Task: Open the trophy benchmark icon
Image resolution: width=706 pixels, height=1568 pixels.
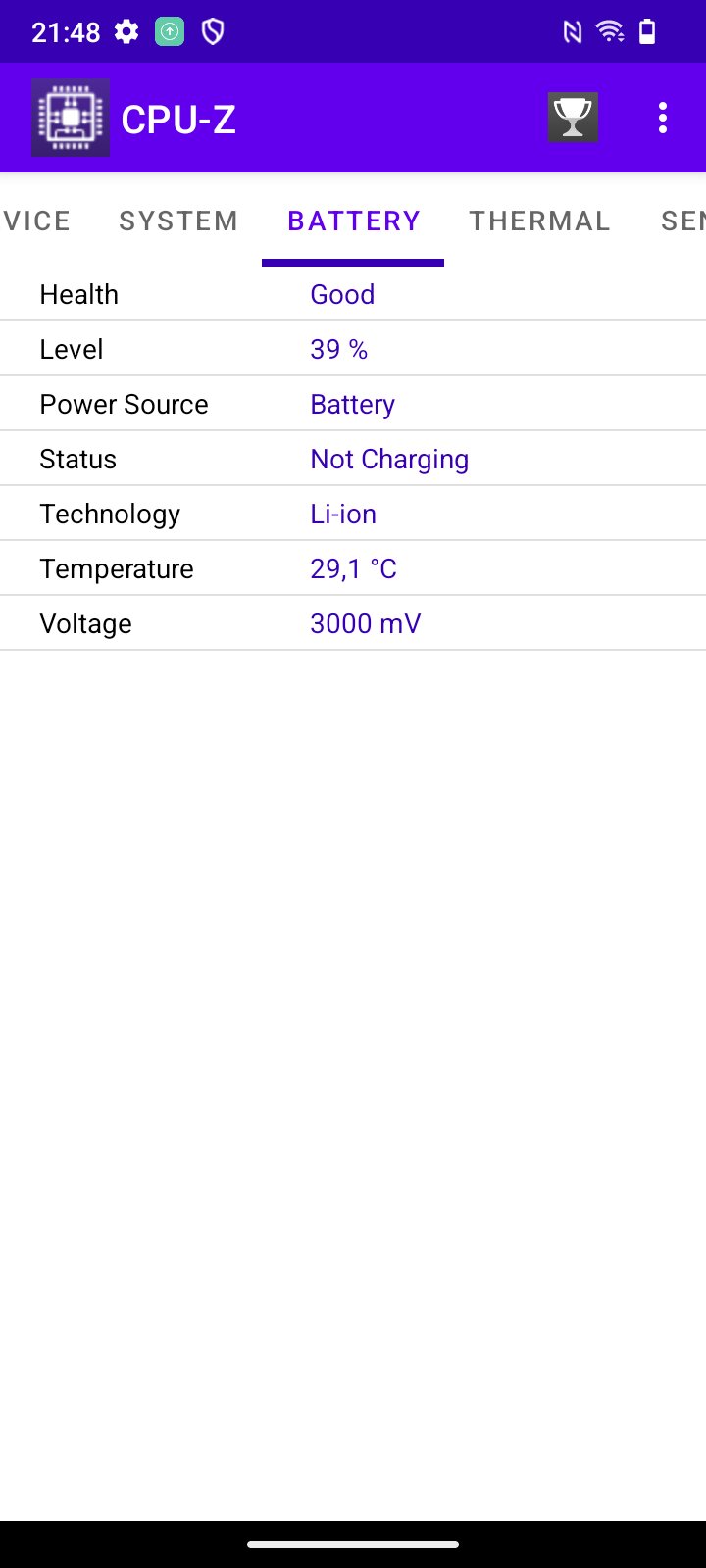Action: (573, 118)
